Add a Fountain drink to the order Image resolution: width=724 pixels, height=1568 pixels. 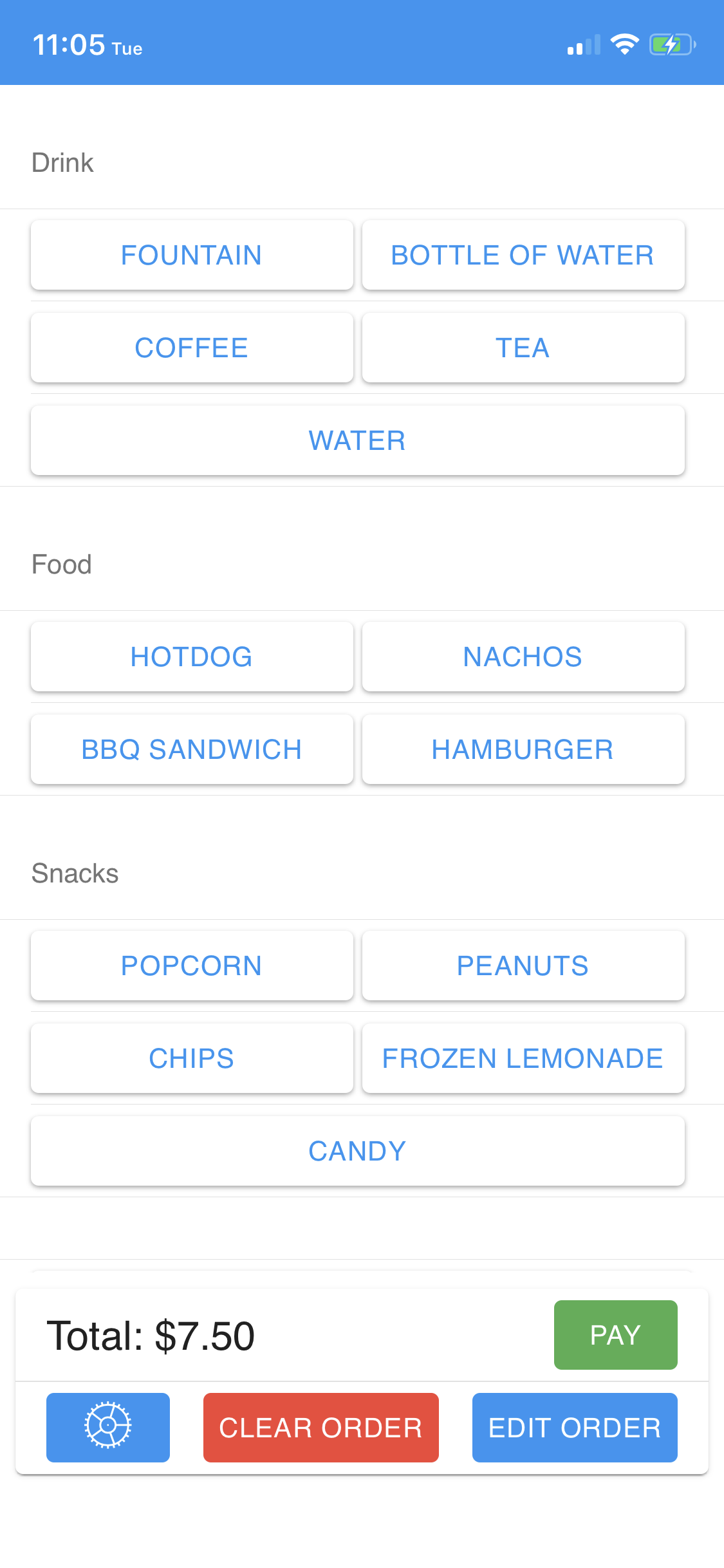192,255
